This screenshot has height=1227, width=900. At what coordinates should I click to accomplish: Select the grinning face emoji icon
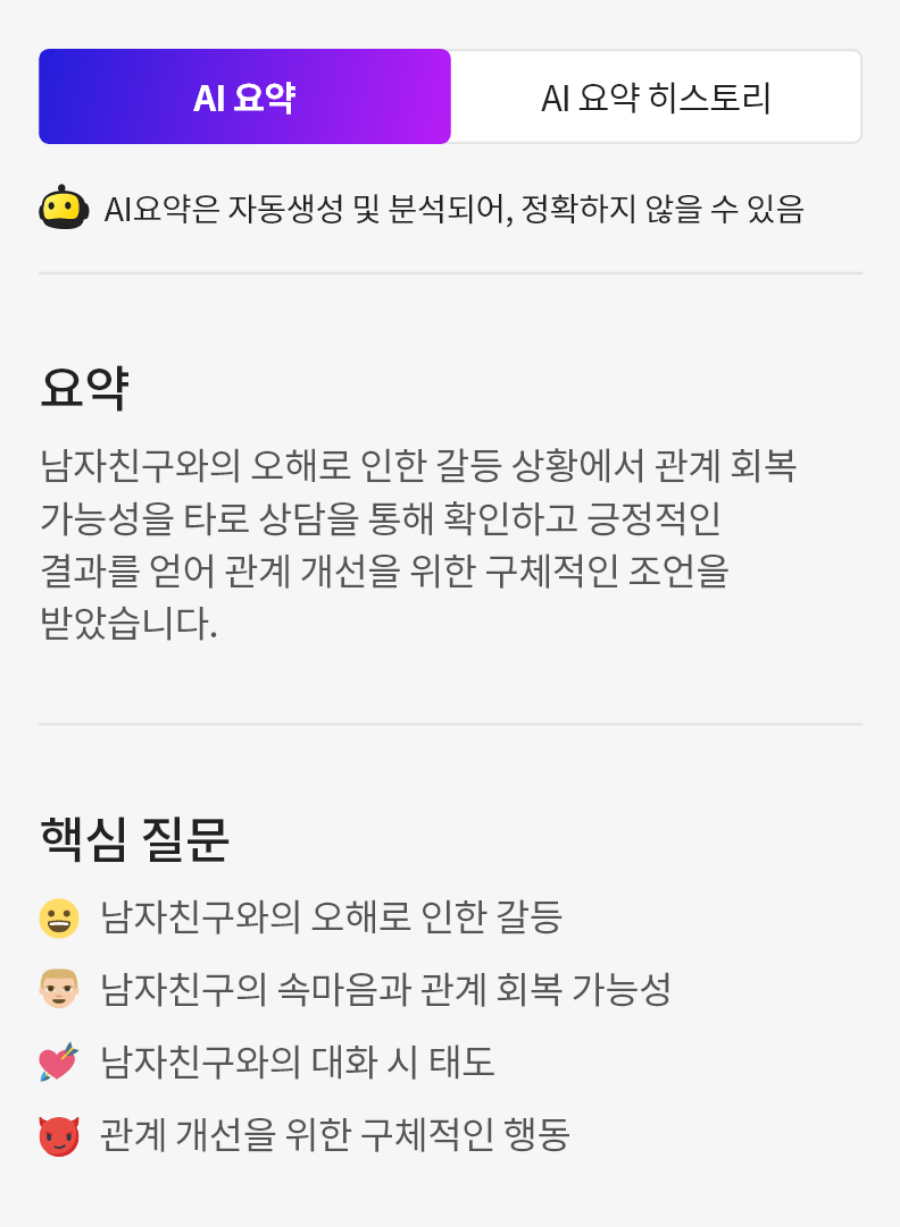click(x=60, y=918)
